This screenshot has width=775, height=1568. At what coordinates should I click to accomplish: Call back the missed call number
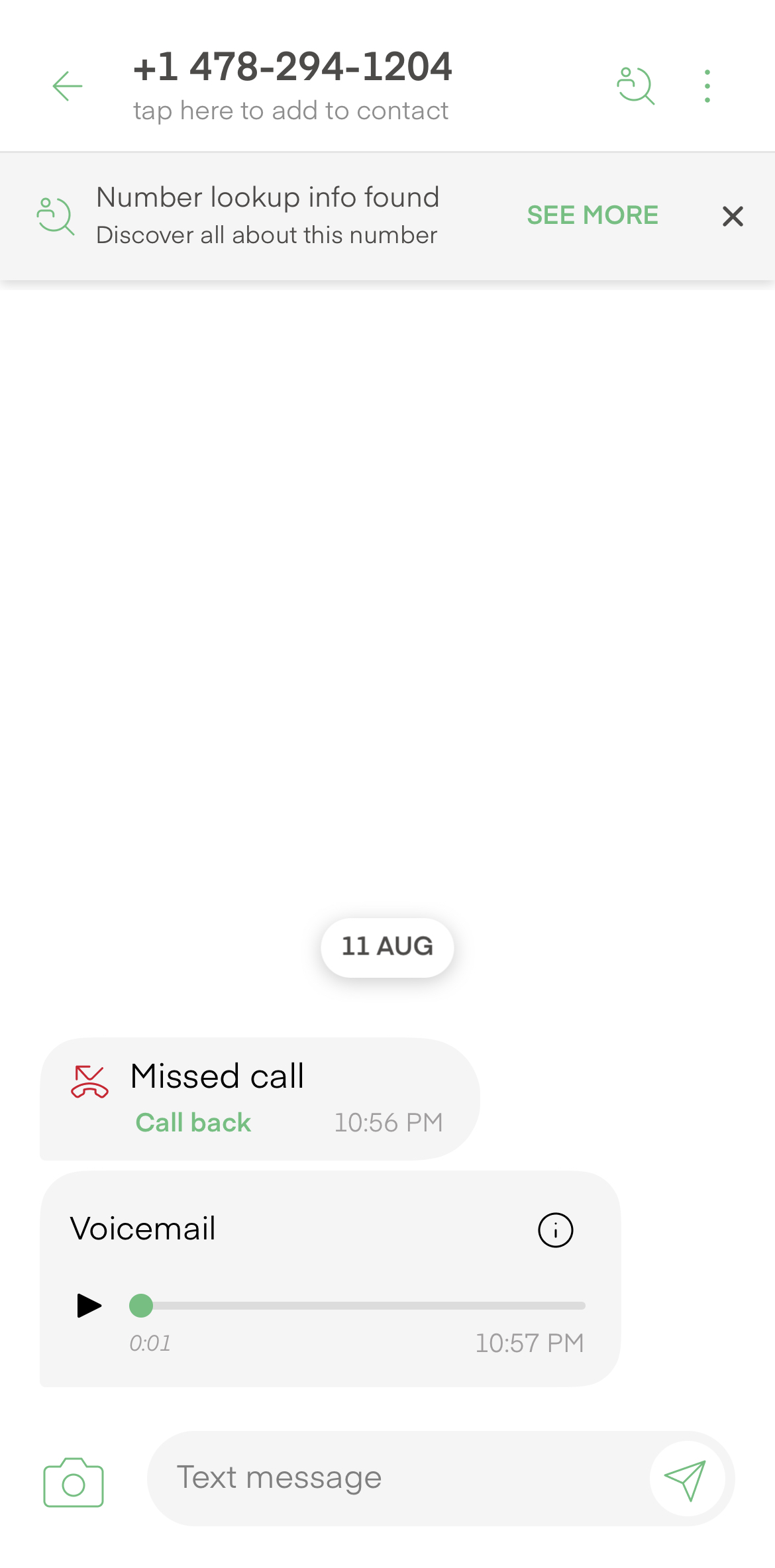coord(193,1122)
